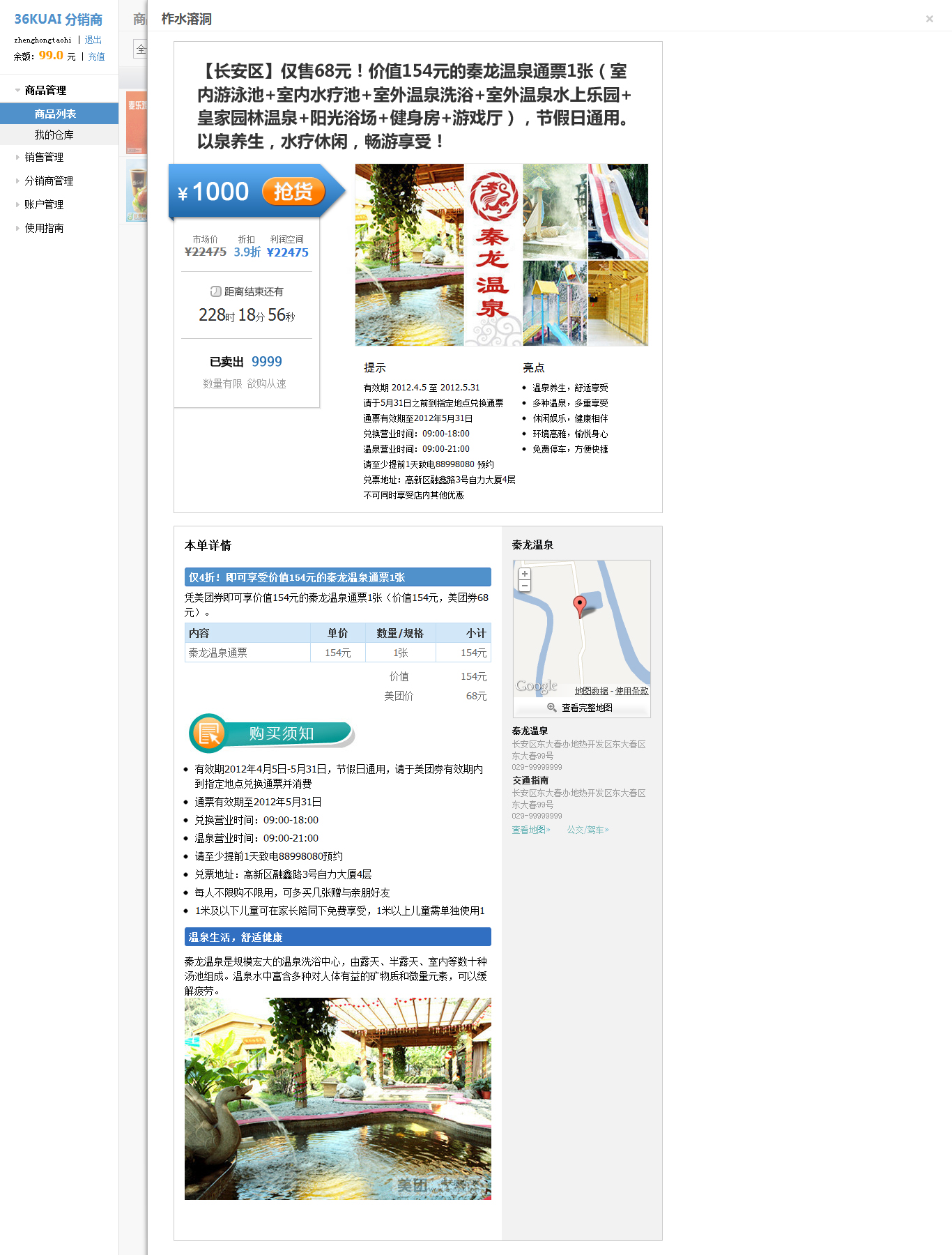Open 我的仓库 in the sidebar
952x1255 pixels.
(54, 135)
